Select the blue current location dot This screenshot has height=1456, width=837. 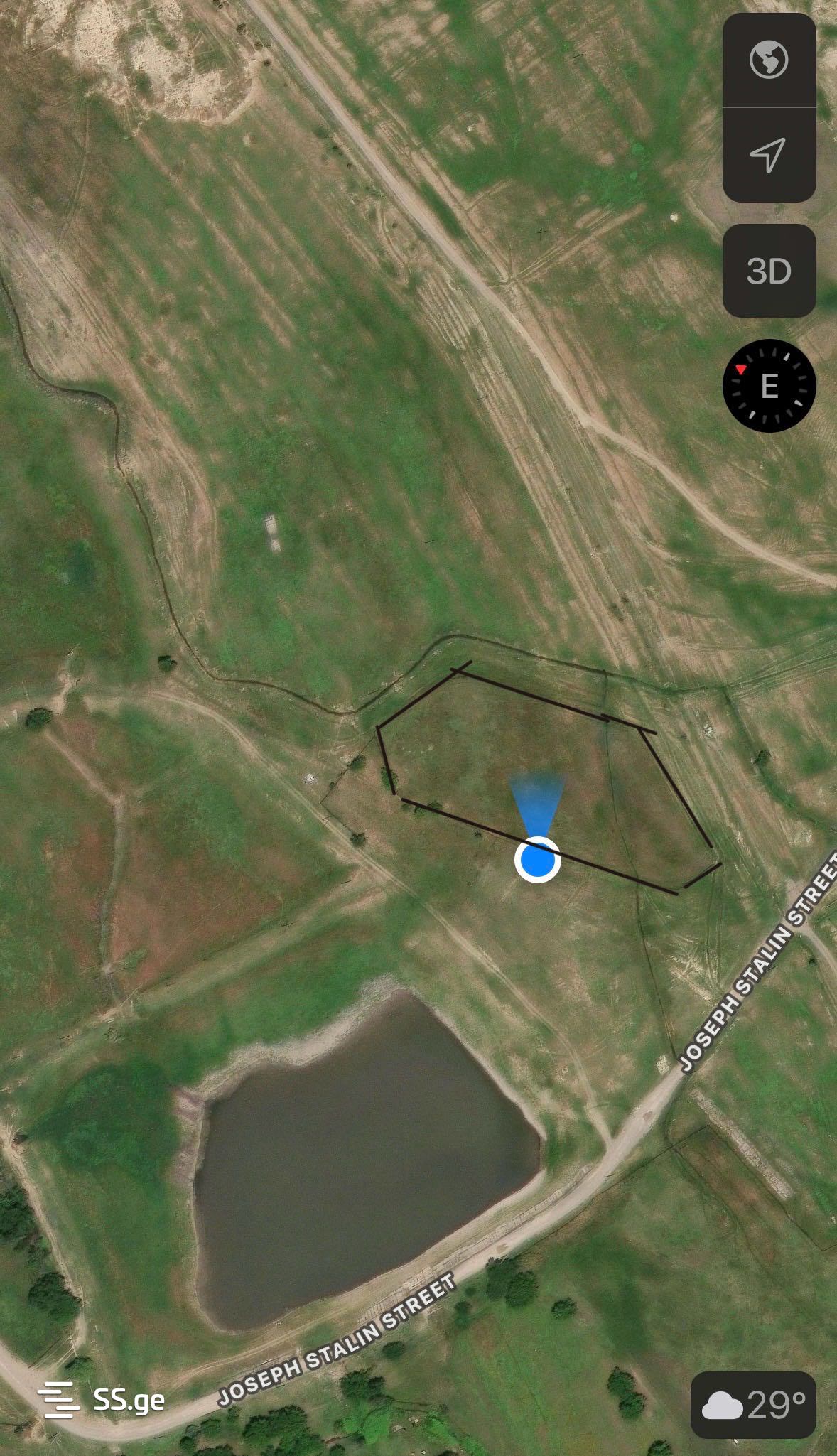[x=537, y=860]
